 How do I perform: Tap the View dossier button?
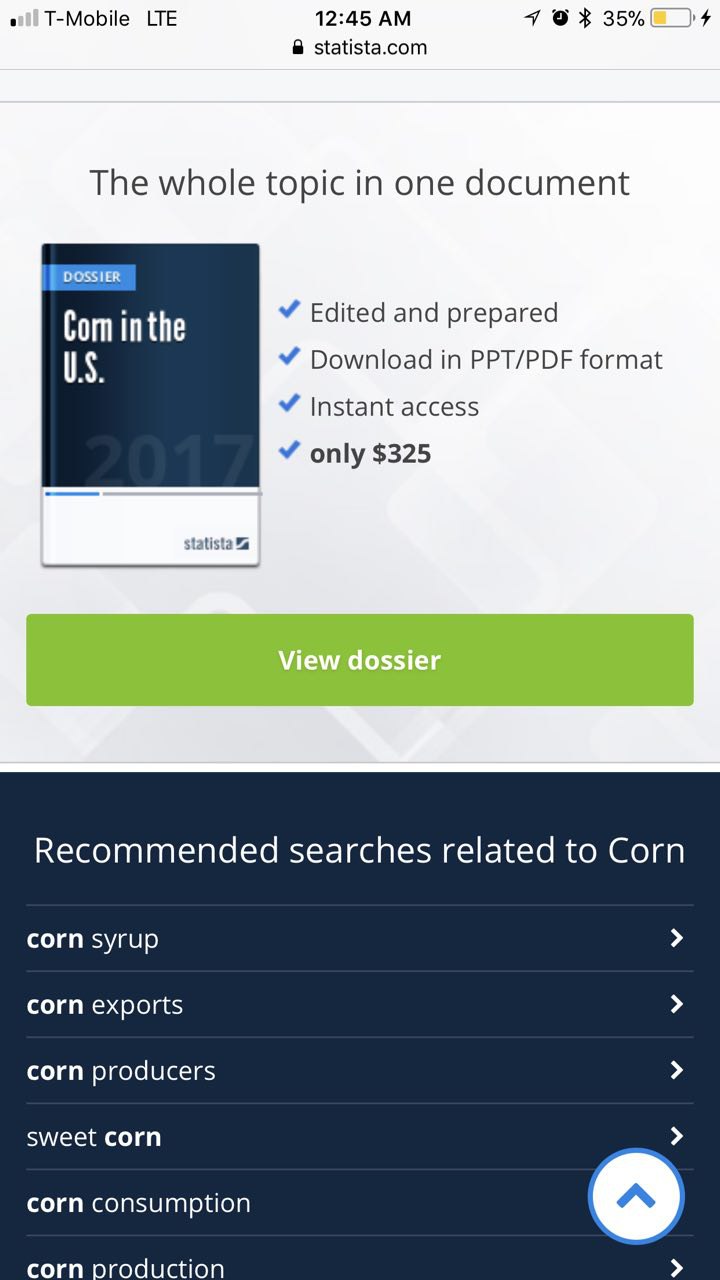pyautogui.click(x=360, y=660)
